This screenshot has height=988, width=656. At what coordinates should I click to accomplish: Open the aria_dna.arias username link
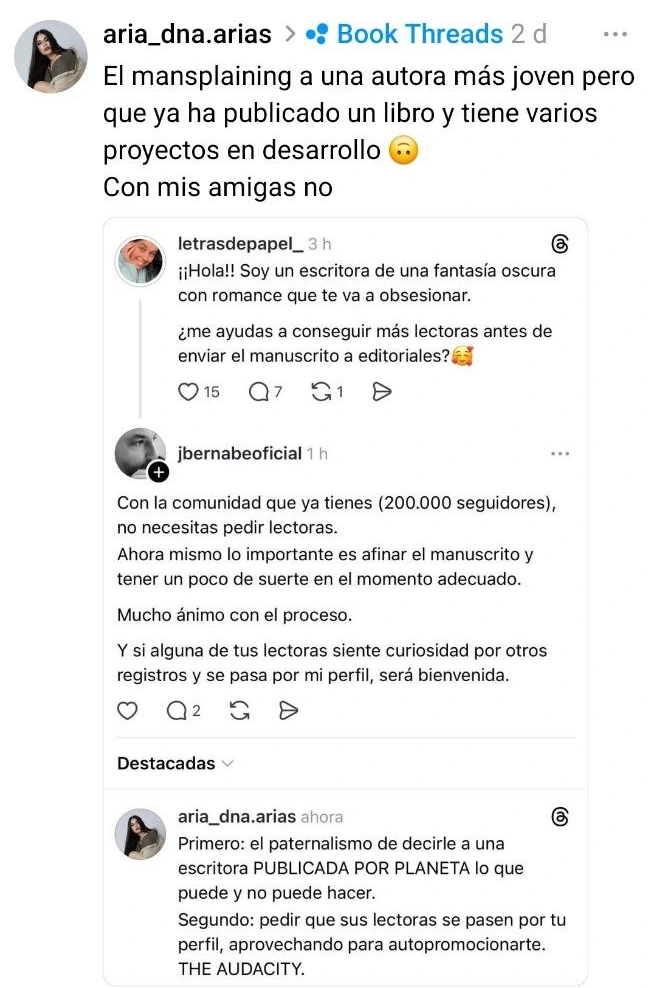click(187, 34)
